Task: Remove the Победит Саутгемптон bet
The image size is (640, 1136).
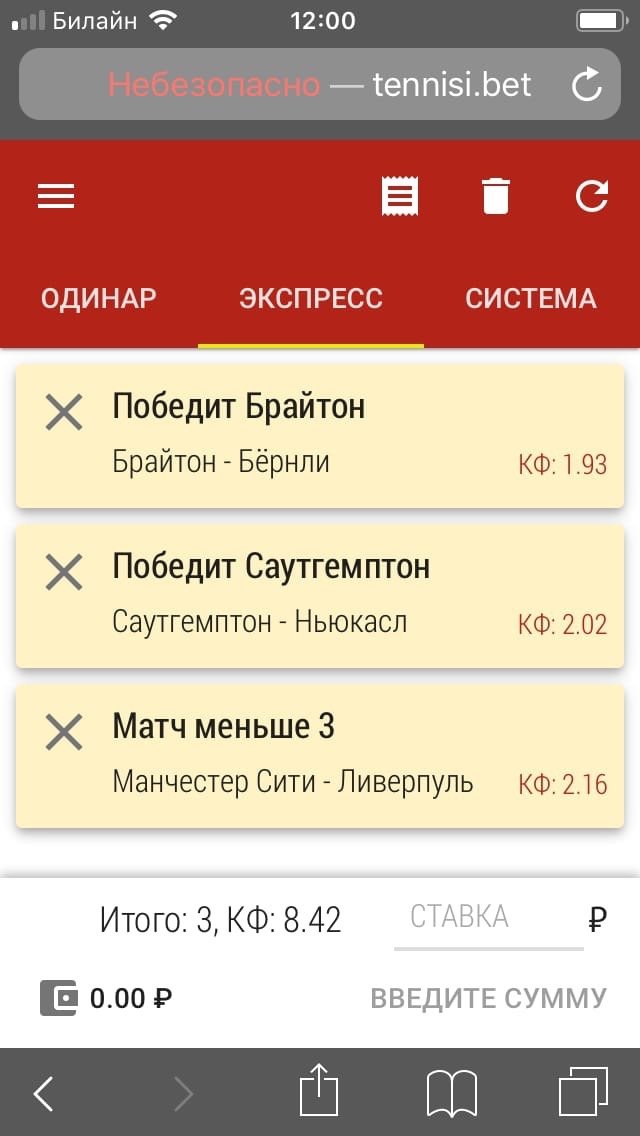Action: click(64, 572)
